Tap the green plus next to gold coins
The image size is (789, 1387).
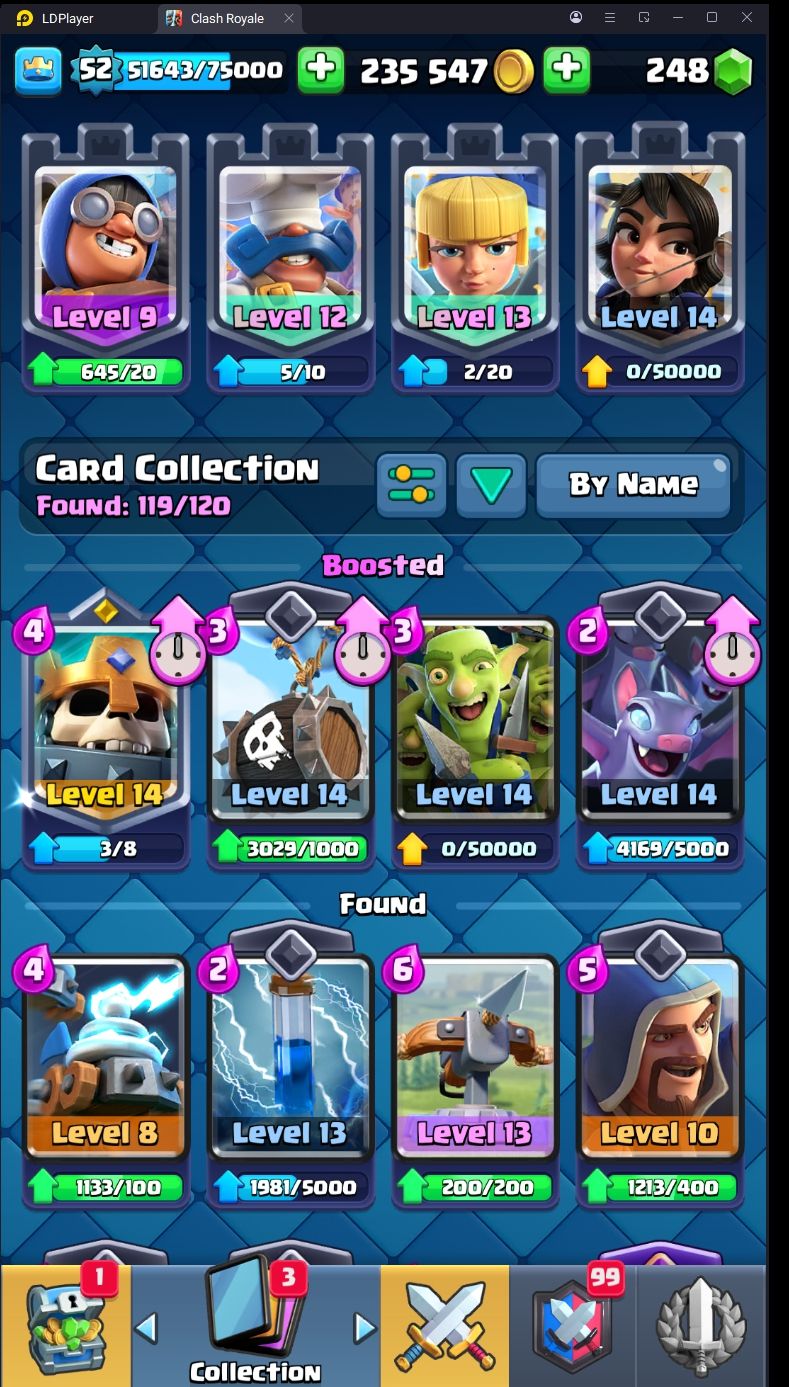[566, 69]
